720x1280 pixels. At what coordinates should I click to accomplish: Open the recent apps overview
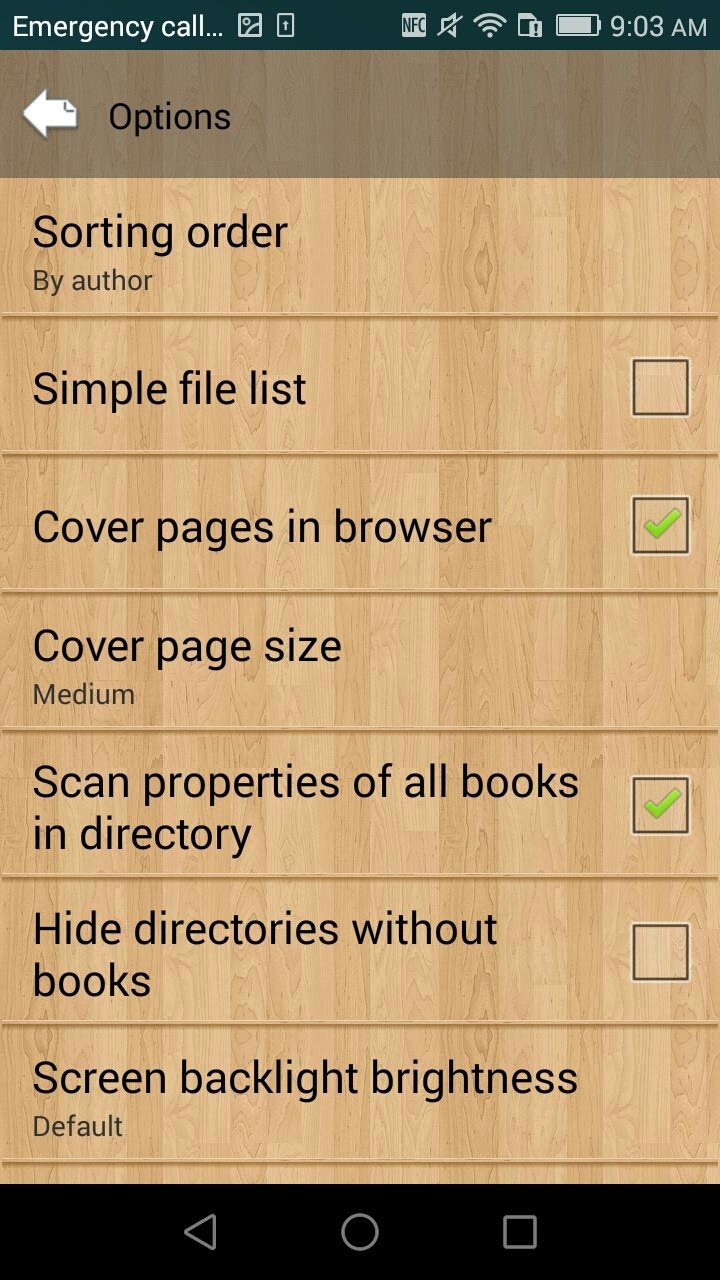pyautogui.click(x=520, y=1232)
